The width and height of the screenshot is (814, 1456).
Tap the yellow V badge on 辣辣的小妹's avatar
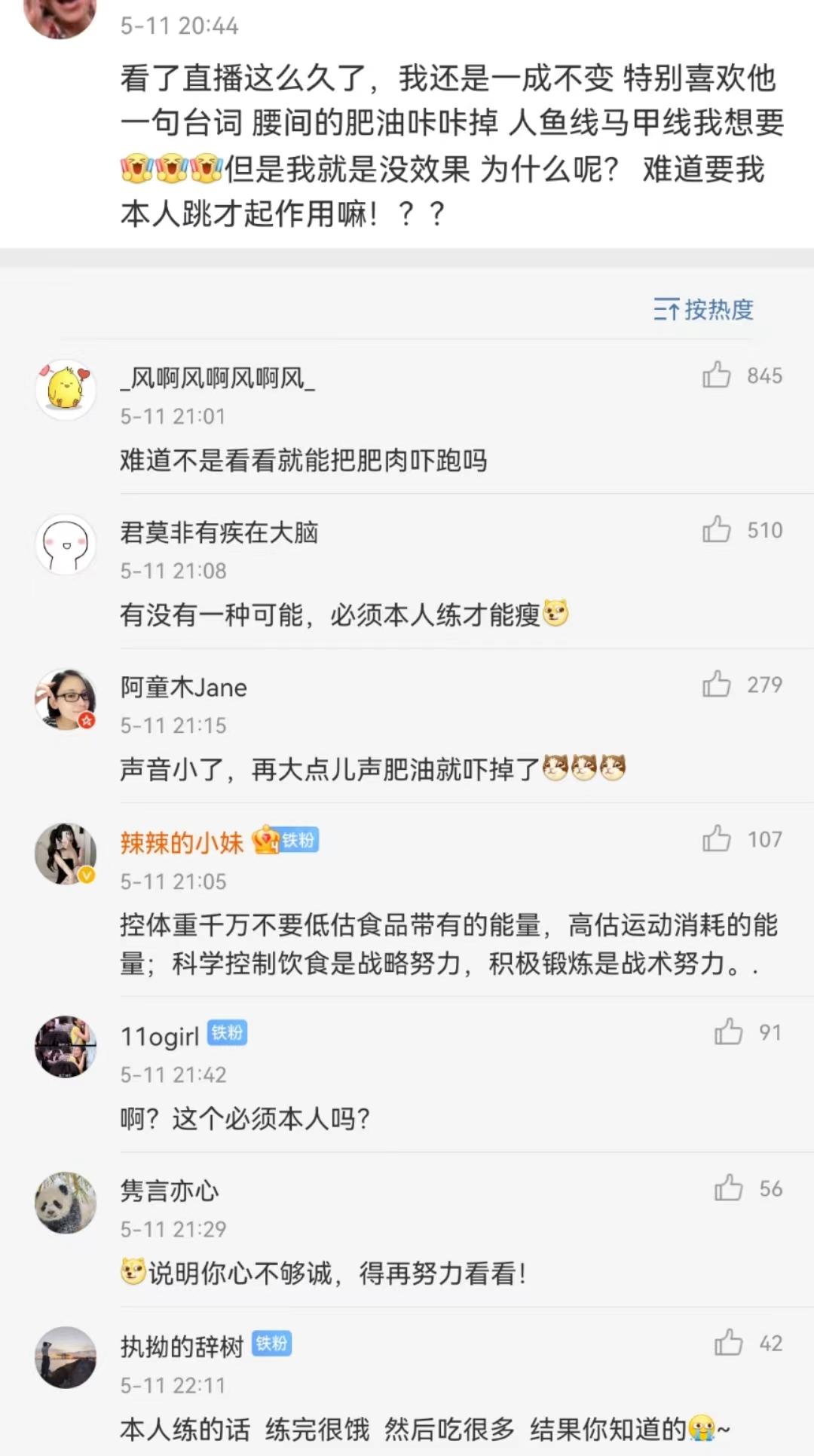click(86, 876)
